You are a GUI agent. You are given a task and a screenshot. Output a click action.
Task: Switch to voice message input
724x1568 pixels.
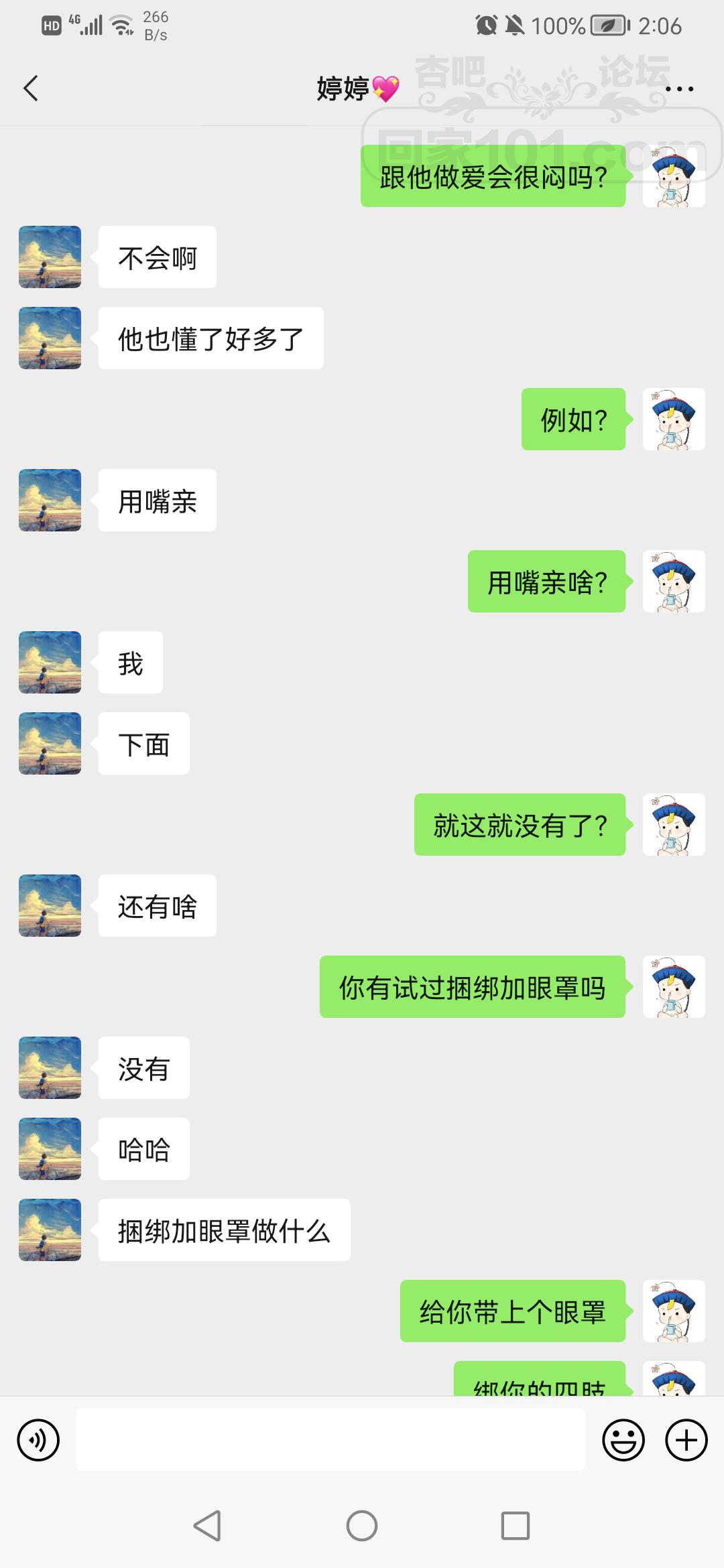tap(38, 1439)
